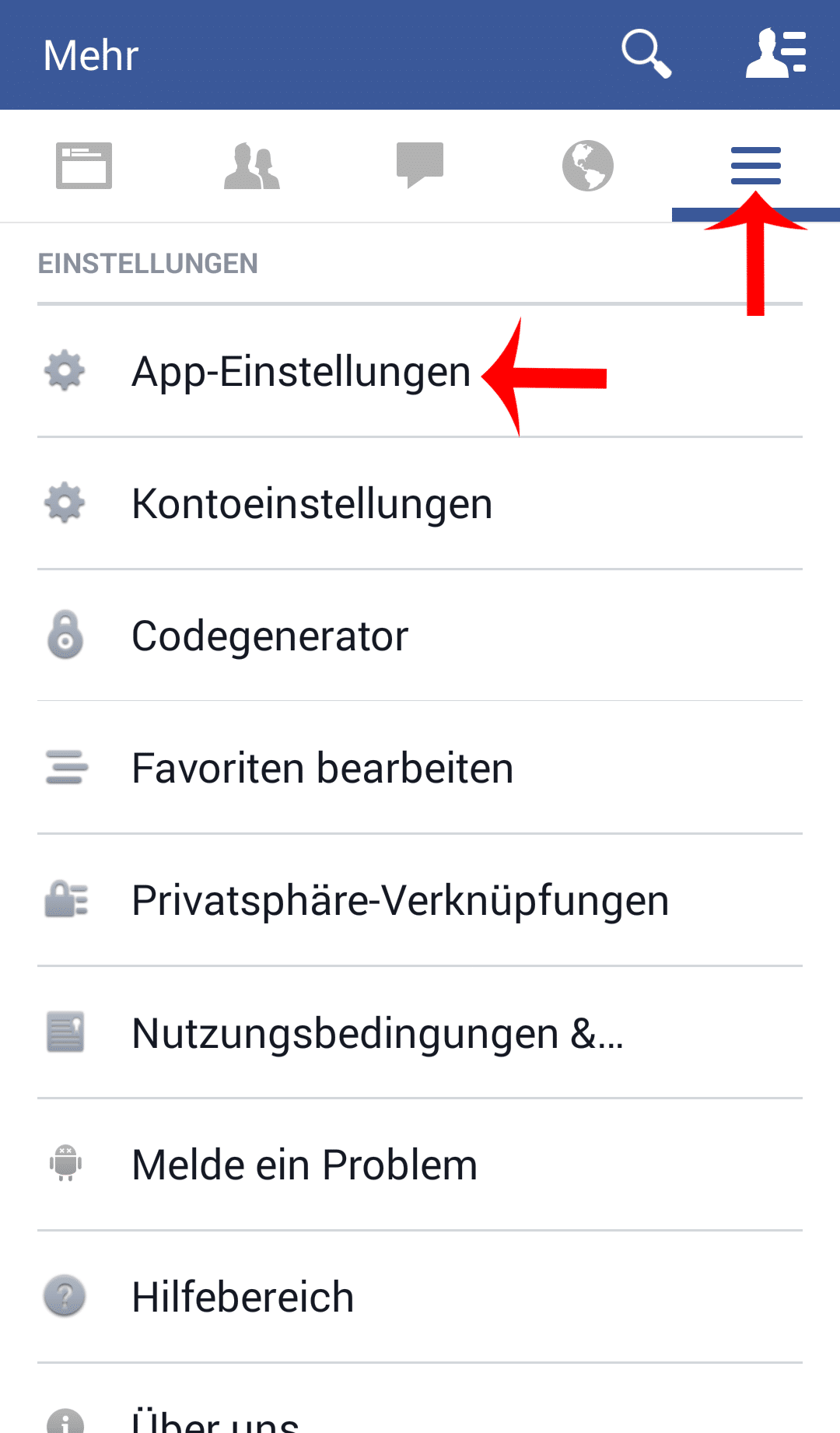Open Kontoeinstellungen
840x1433 pixels.
click(420, 504)
